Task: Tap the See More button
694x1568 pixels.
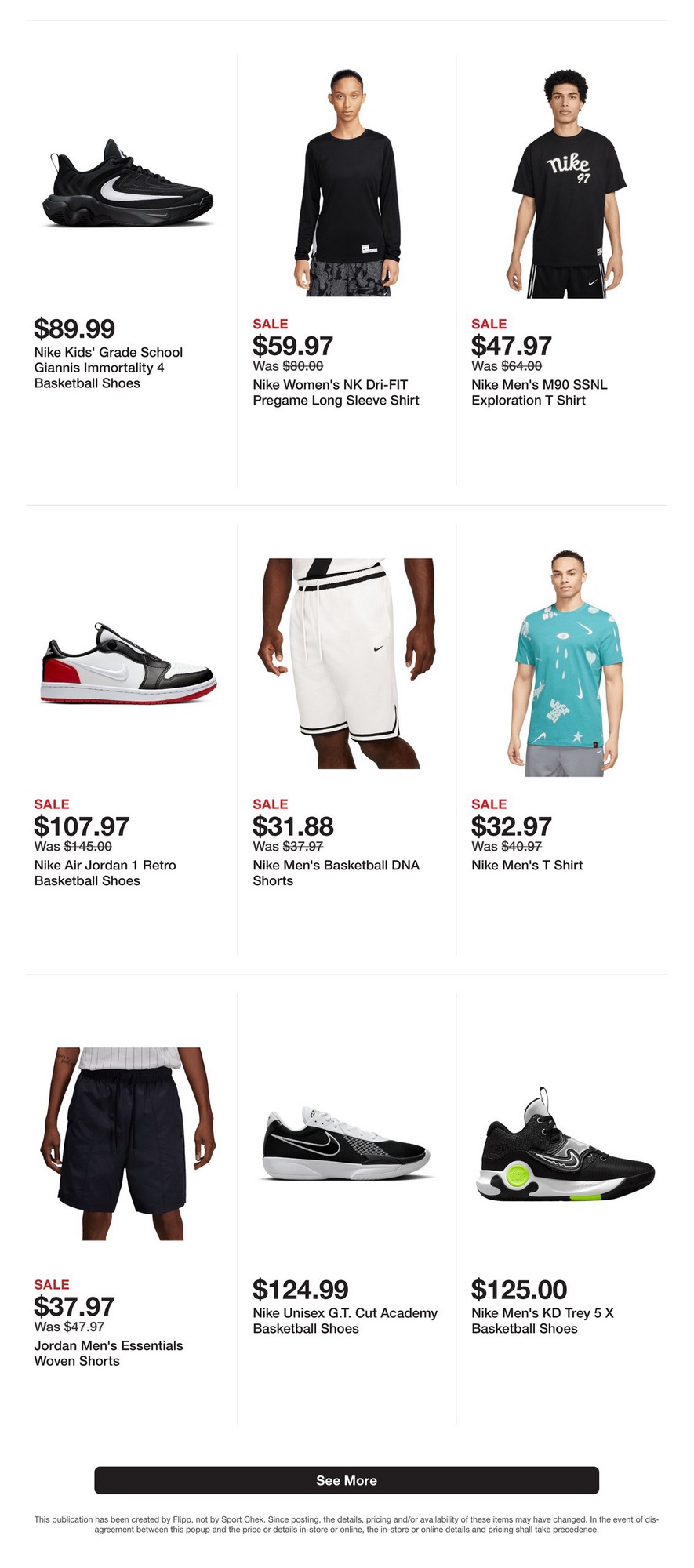Action: click(x=347, y=1480)
